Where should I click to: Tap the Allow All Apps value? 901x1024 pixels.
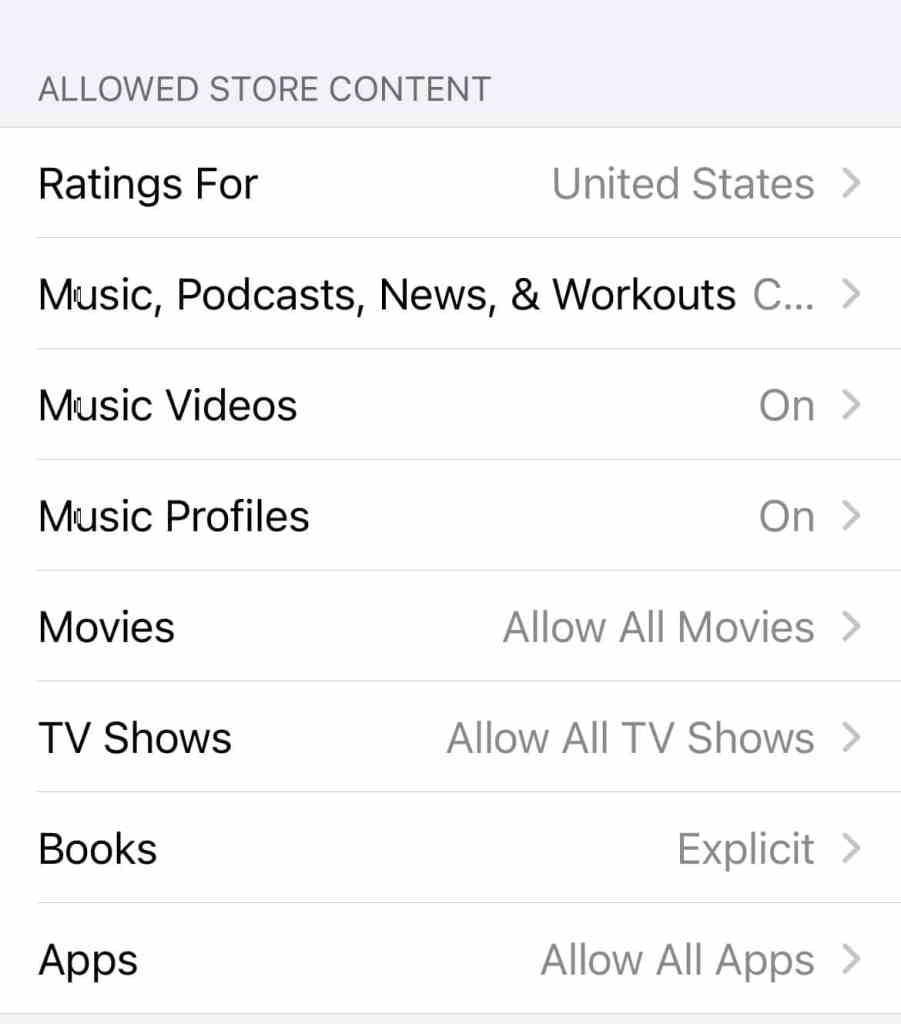point(677,959)
